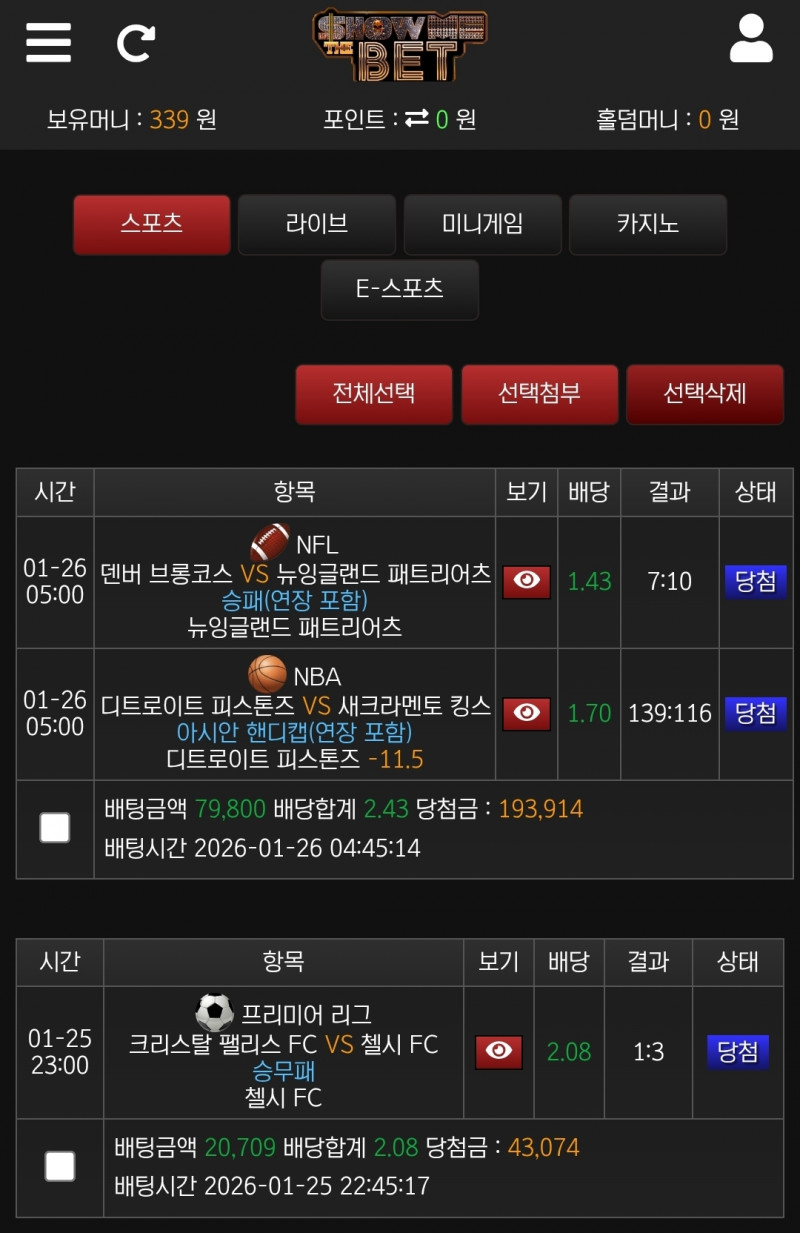Refresh the page with the reload icon
800x1233 pixels.
[134, 44]
